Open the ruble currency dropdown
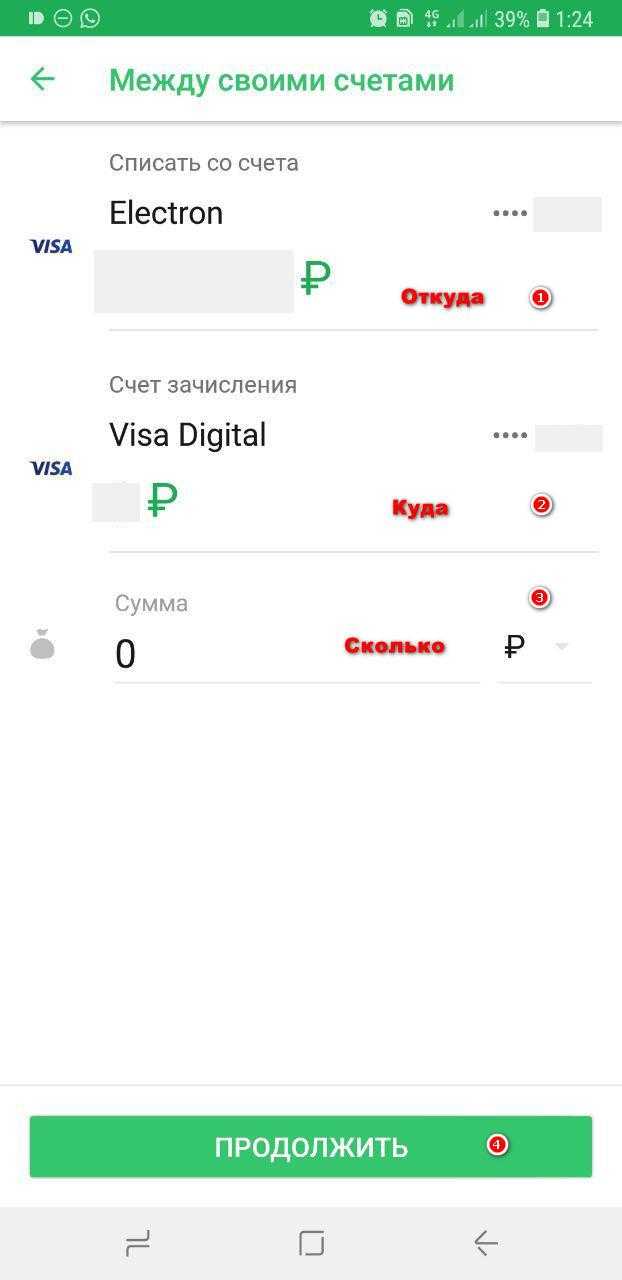 544,648
